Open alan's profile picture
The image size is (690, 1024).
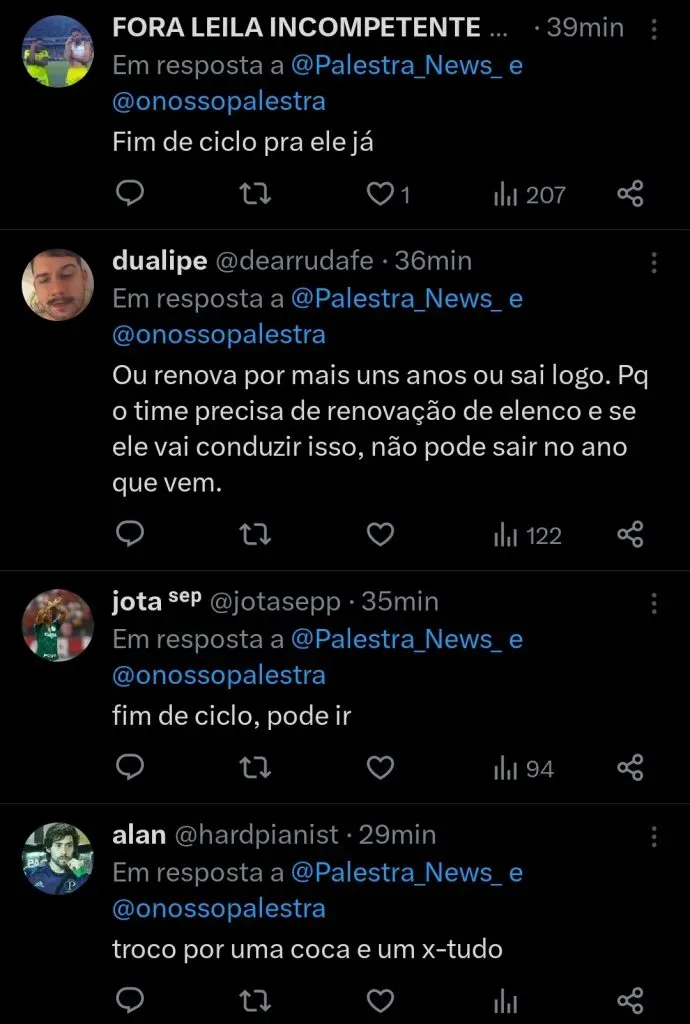(x=58, y=858)
